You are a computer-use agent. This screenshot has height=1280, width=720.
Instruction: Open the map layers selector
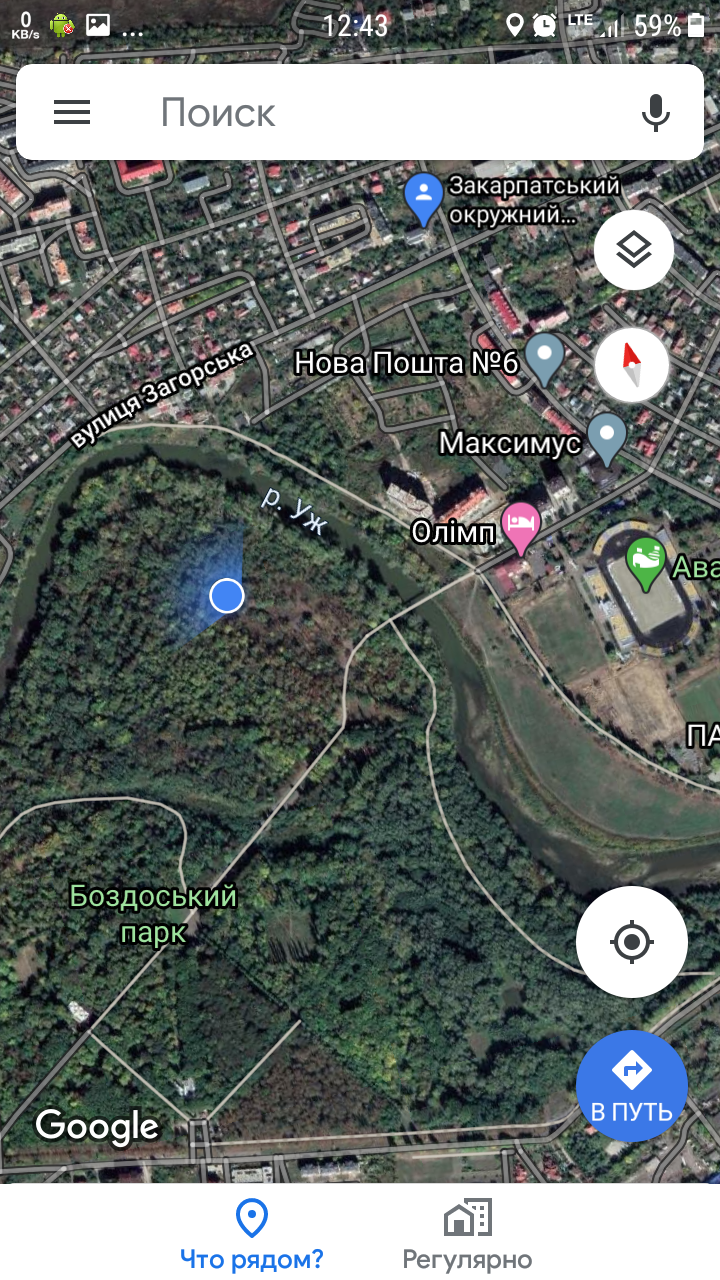click(x=633, y=250)
